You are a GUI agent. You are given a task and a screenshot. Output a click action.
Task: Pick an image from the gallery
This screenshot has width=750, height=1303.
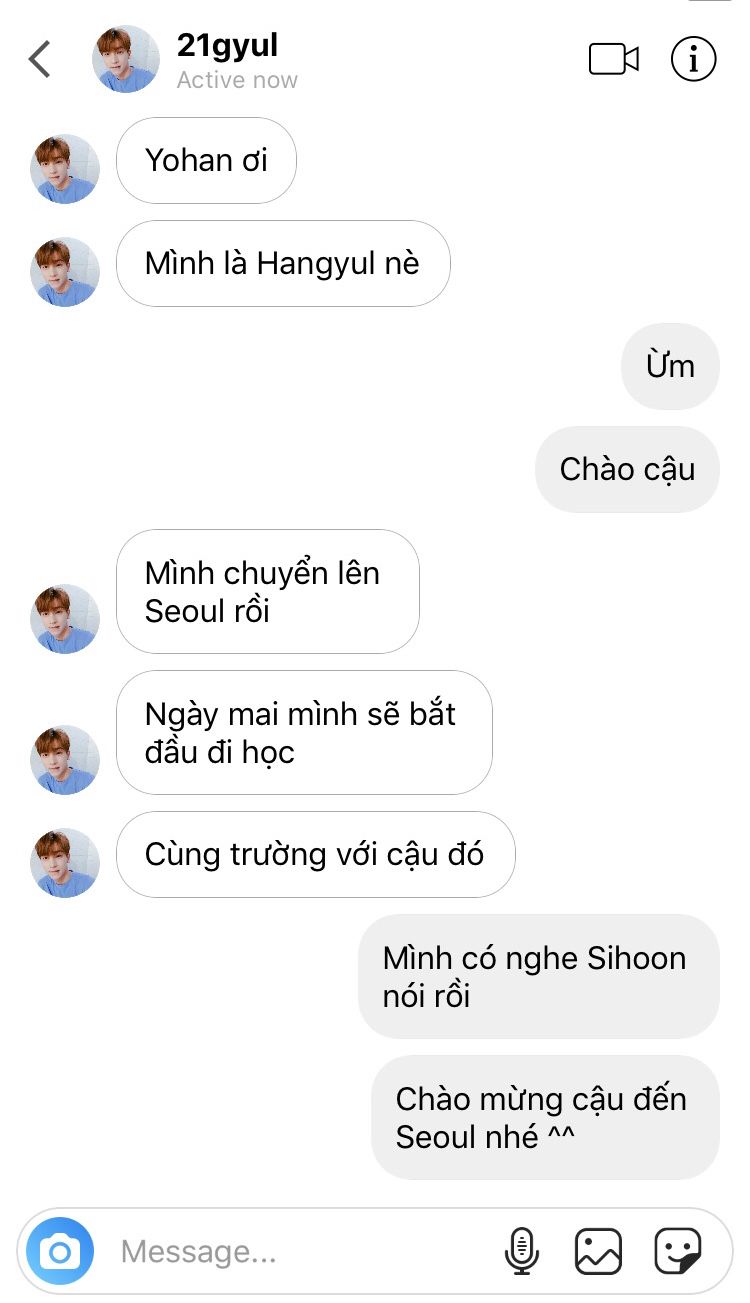[x=598, y=1251]
